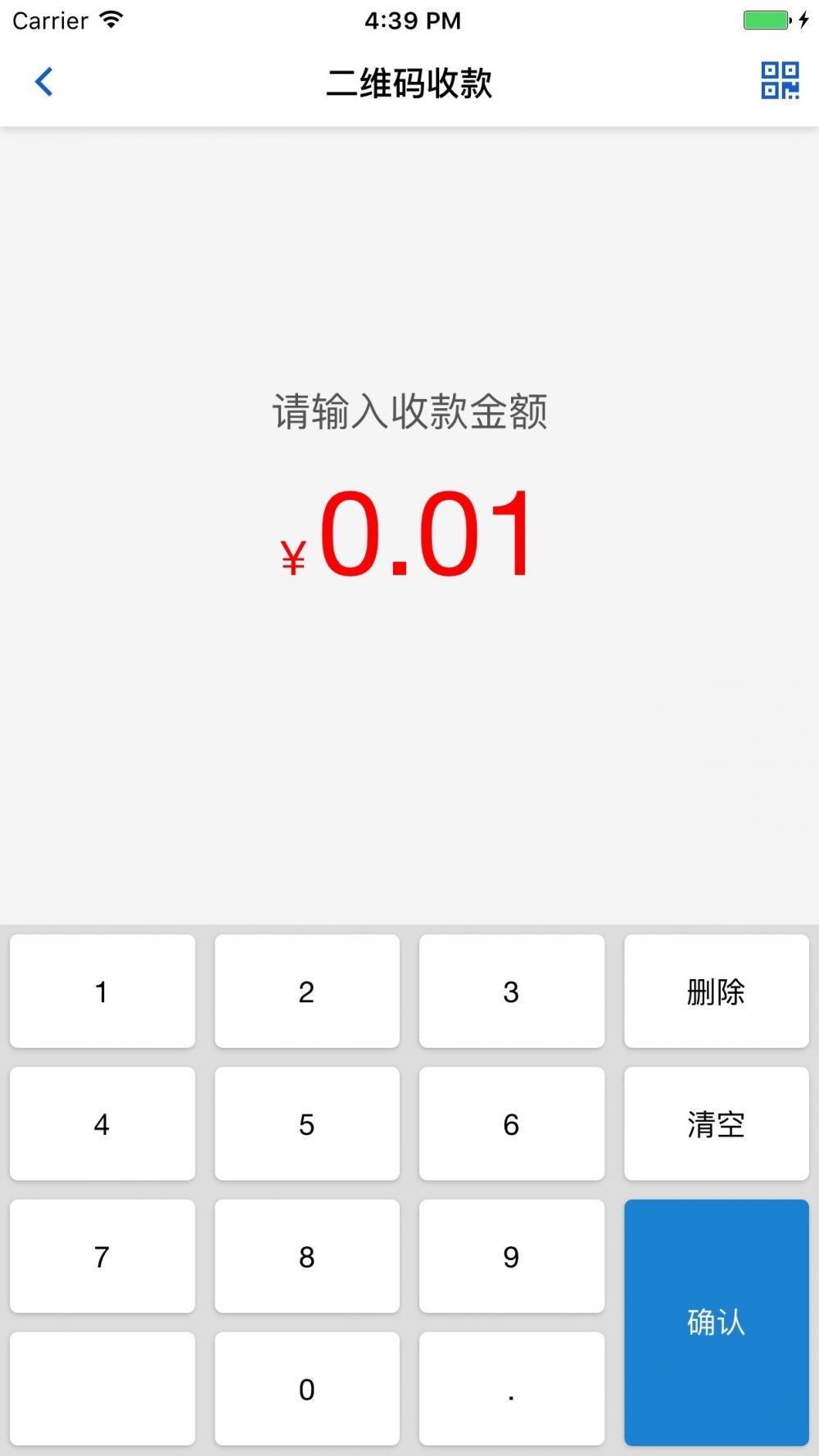Screen dimensions: 819x1456
Task: Tap the 2 key
Action: point(307,991)
